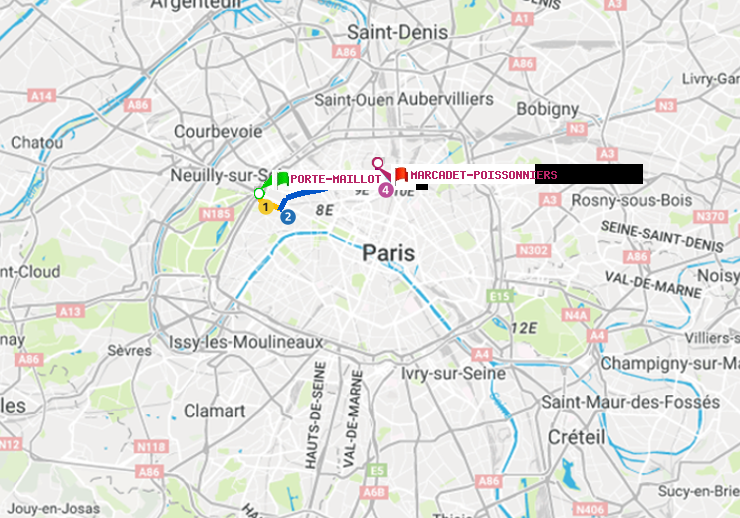
Task: Tap the green Porte-Maillot start flag
Action: (282, 180)
